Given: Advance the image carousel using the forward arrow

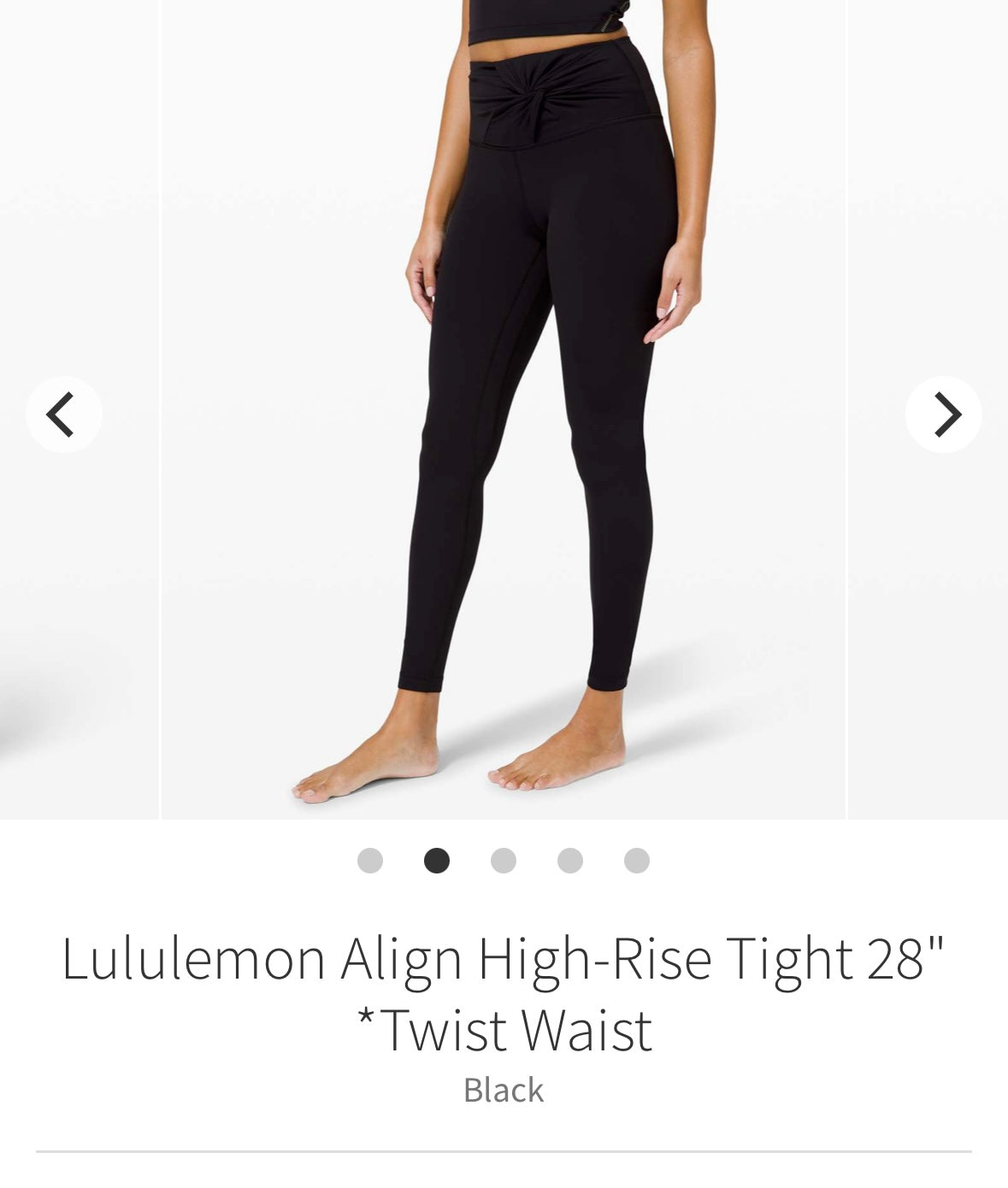Looking at the screenshot, I should coord(943,414).
